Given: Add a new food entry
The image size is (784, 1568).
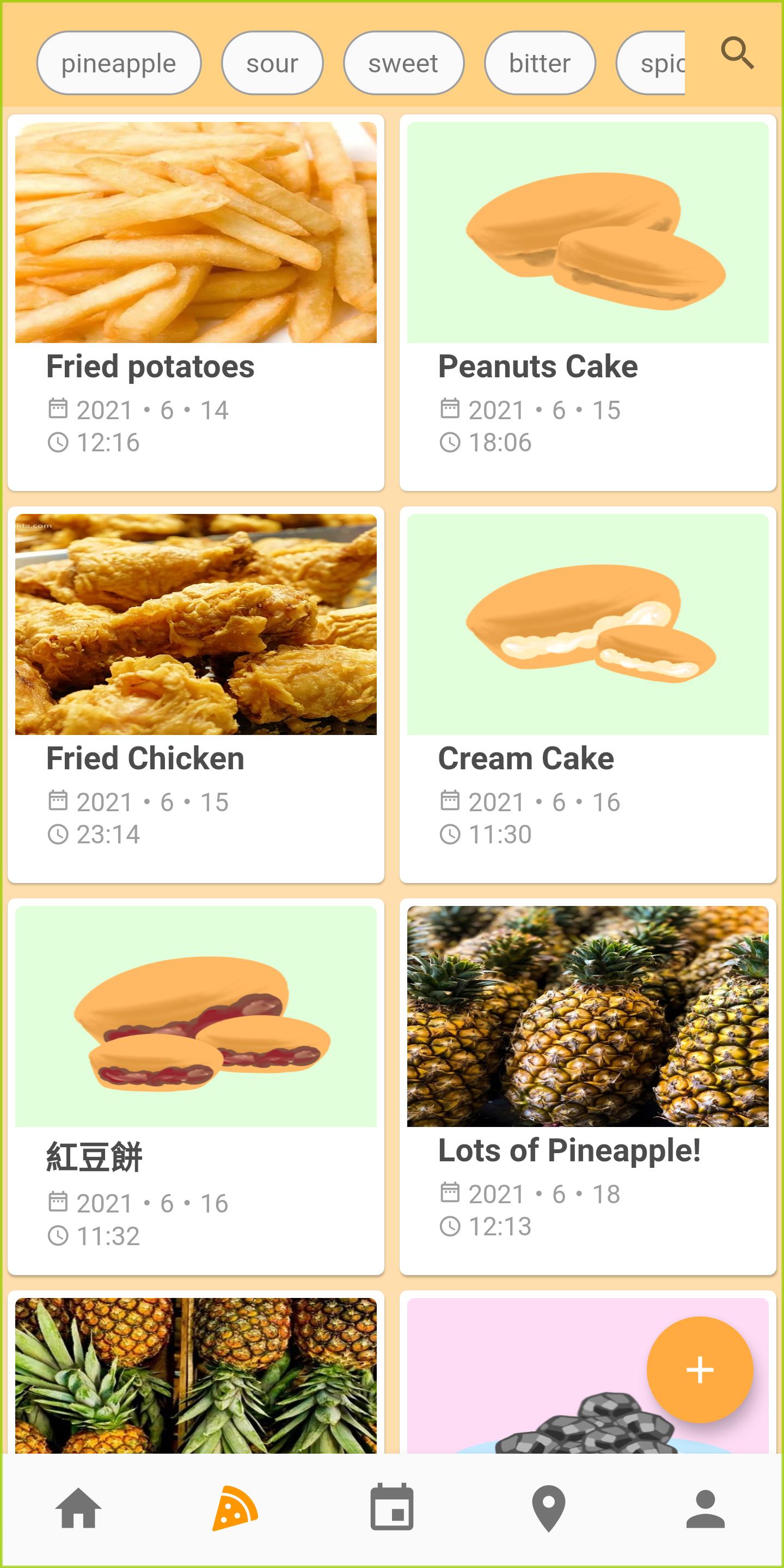Looking at the screenshot, I should coord(700,1370).
